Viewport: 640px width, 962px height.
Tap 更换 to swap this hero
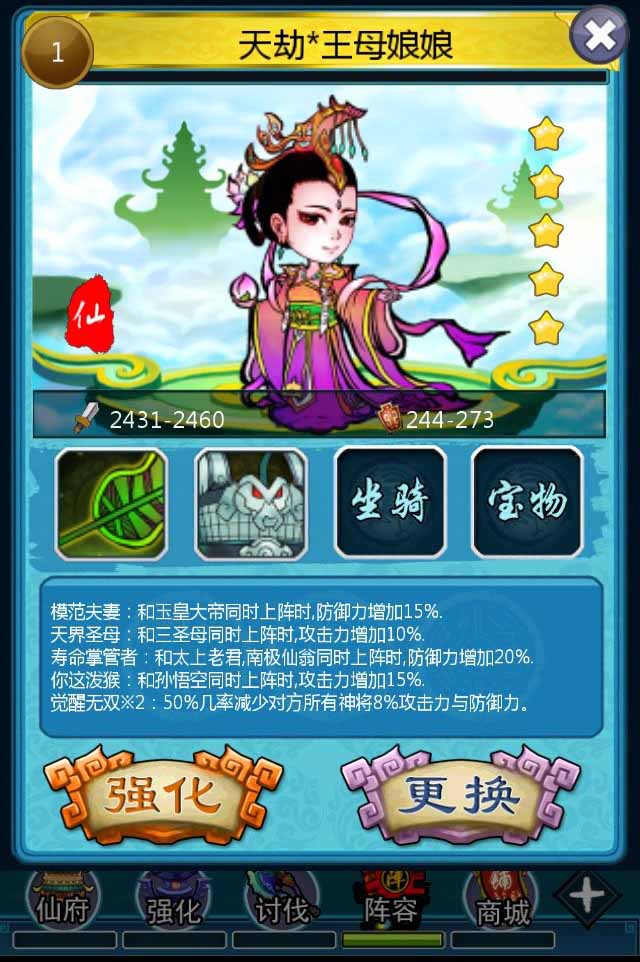coord(460,795)
